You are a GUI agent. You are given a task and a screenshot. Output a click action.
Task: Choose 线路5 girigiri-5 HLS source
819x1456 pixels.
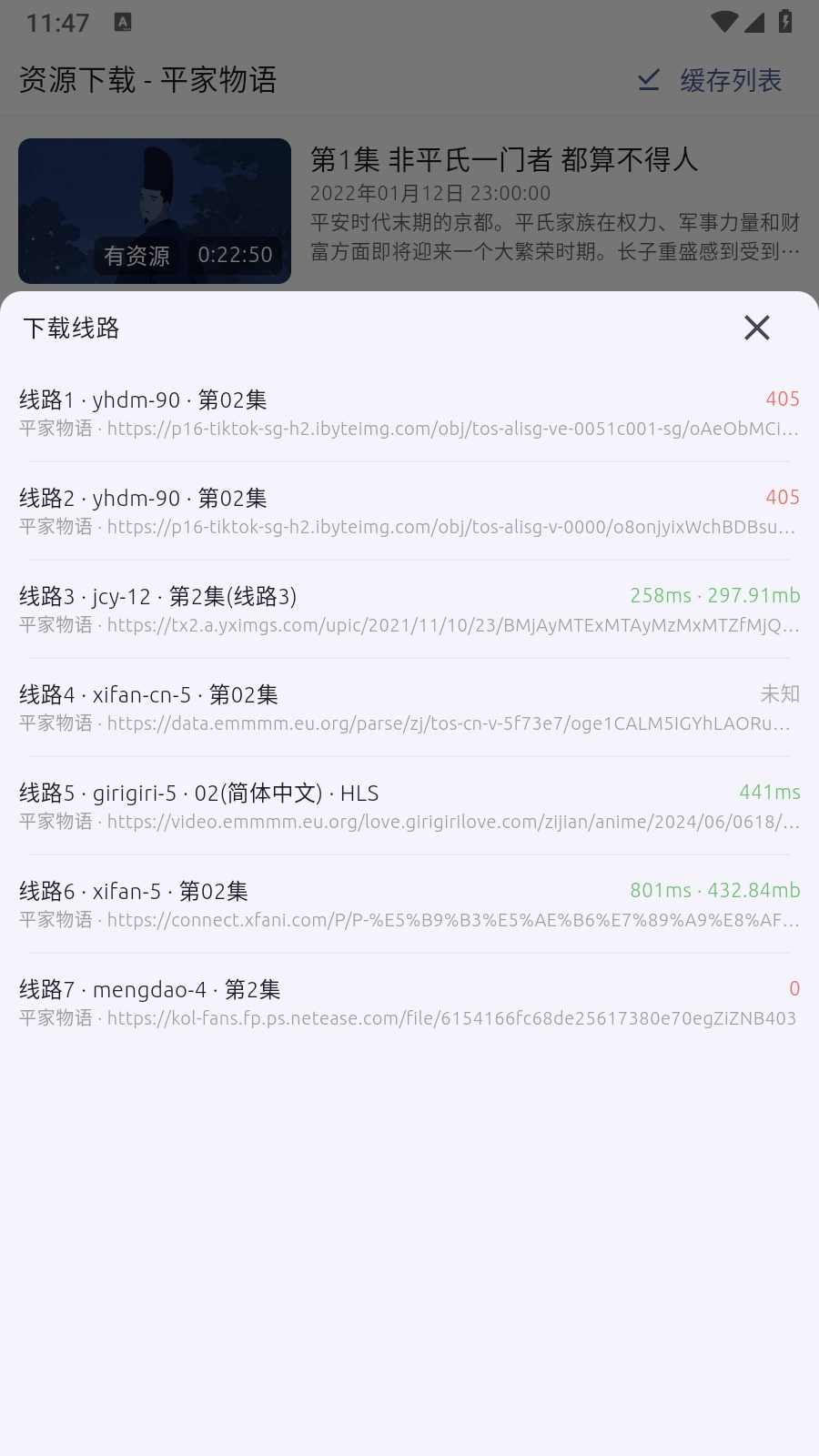tap(409, 806)
